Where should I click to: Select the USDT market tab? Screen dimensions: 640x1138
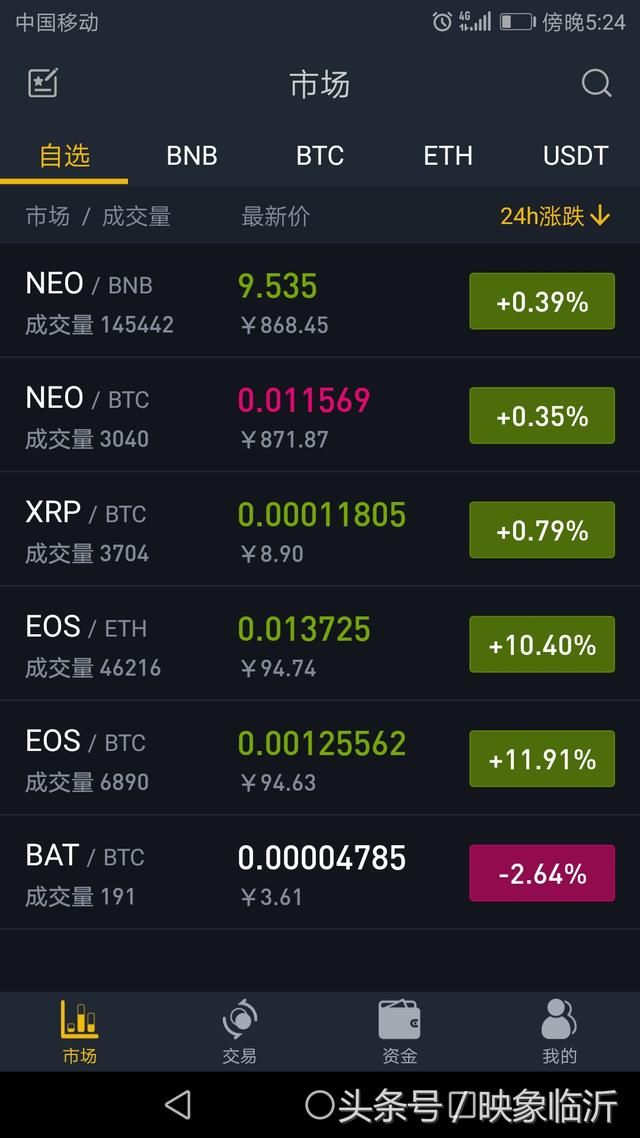click(575, 156)
